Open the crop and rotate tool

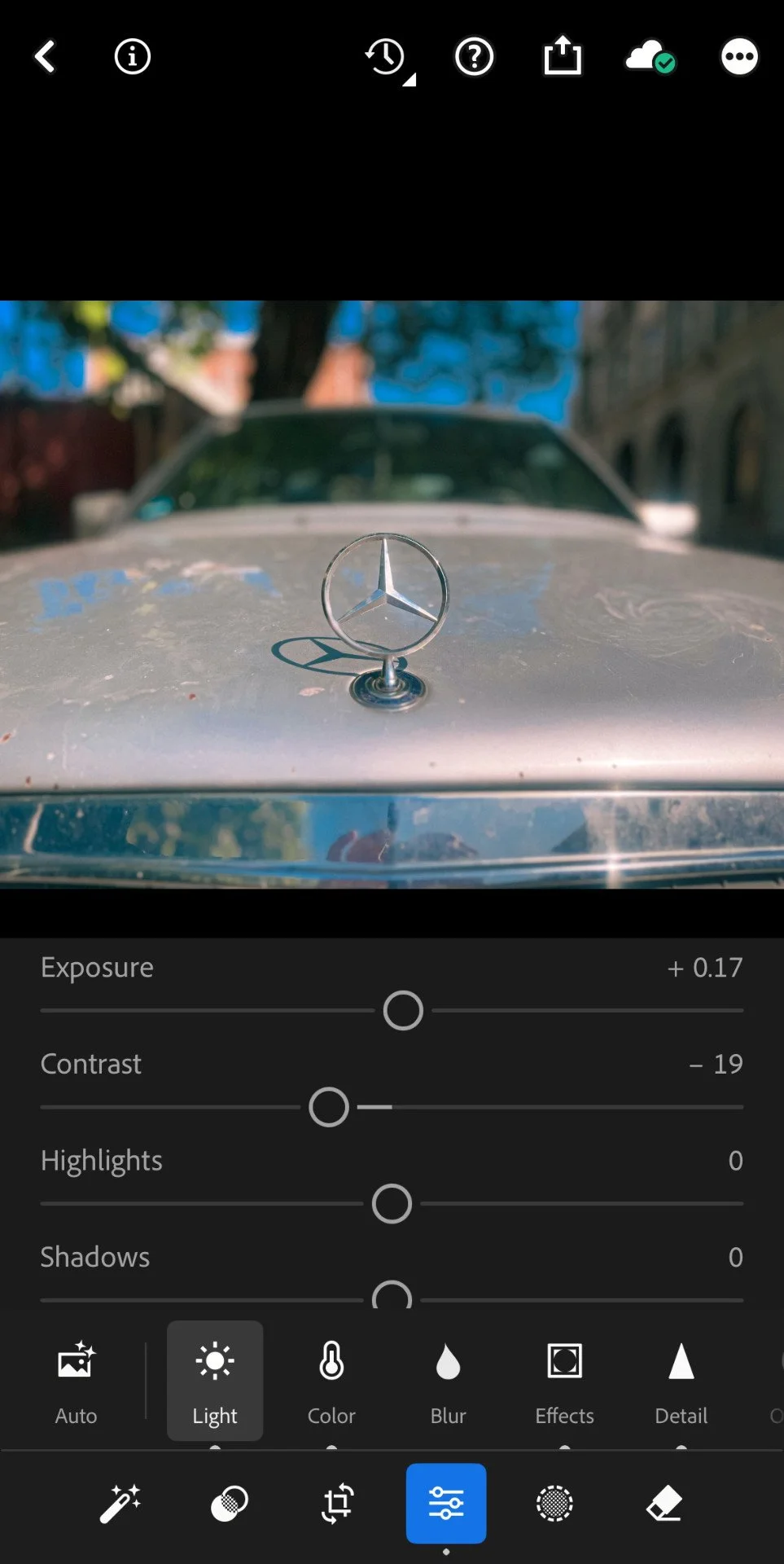[x=338, y=1504]
